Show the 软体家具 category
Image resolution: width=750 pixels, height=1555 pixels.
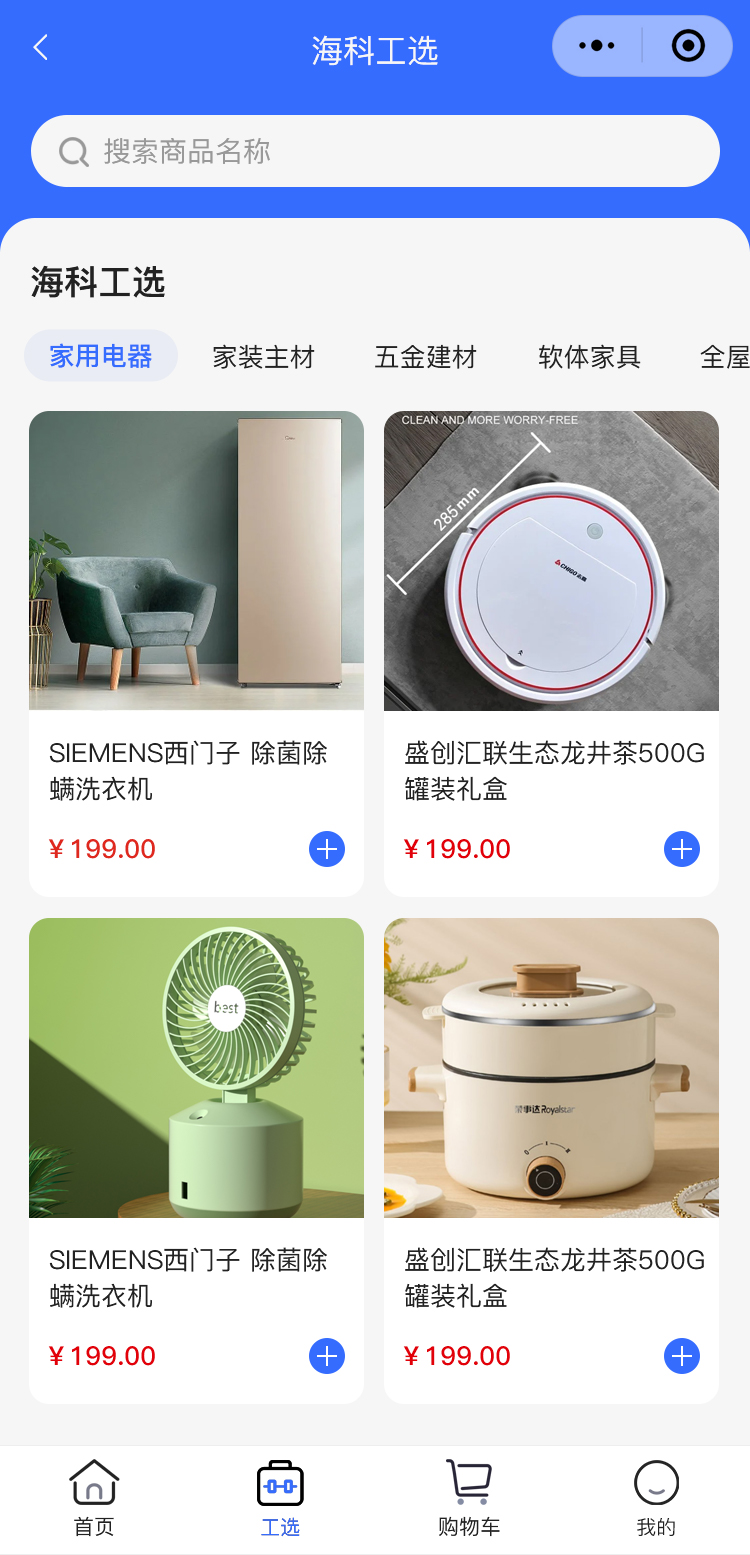[589, 357]
